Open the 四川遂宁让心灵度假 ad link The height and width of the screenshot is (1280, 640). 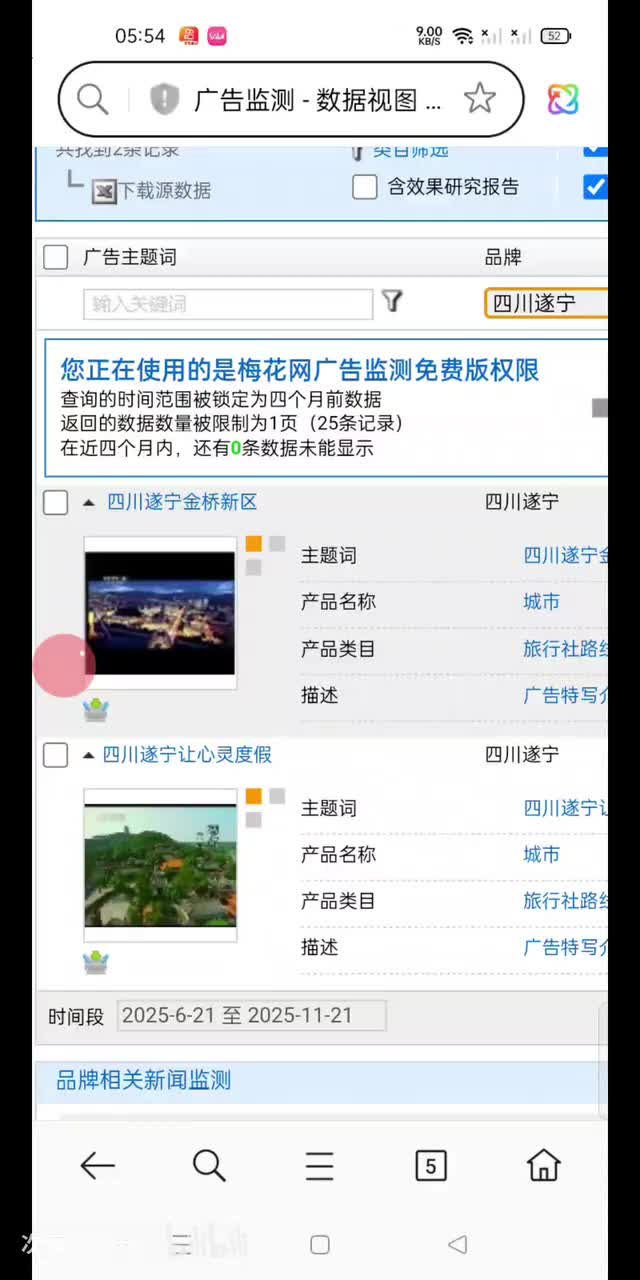pos(188,755)
